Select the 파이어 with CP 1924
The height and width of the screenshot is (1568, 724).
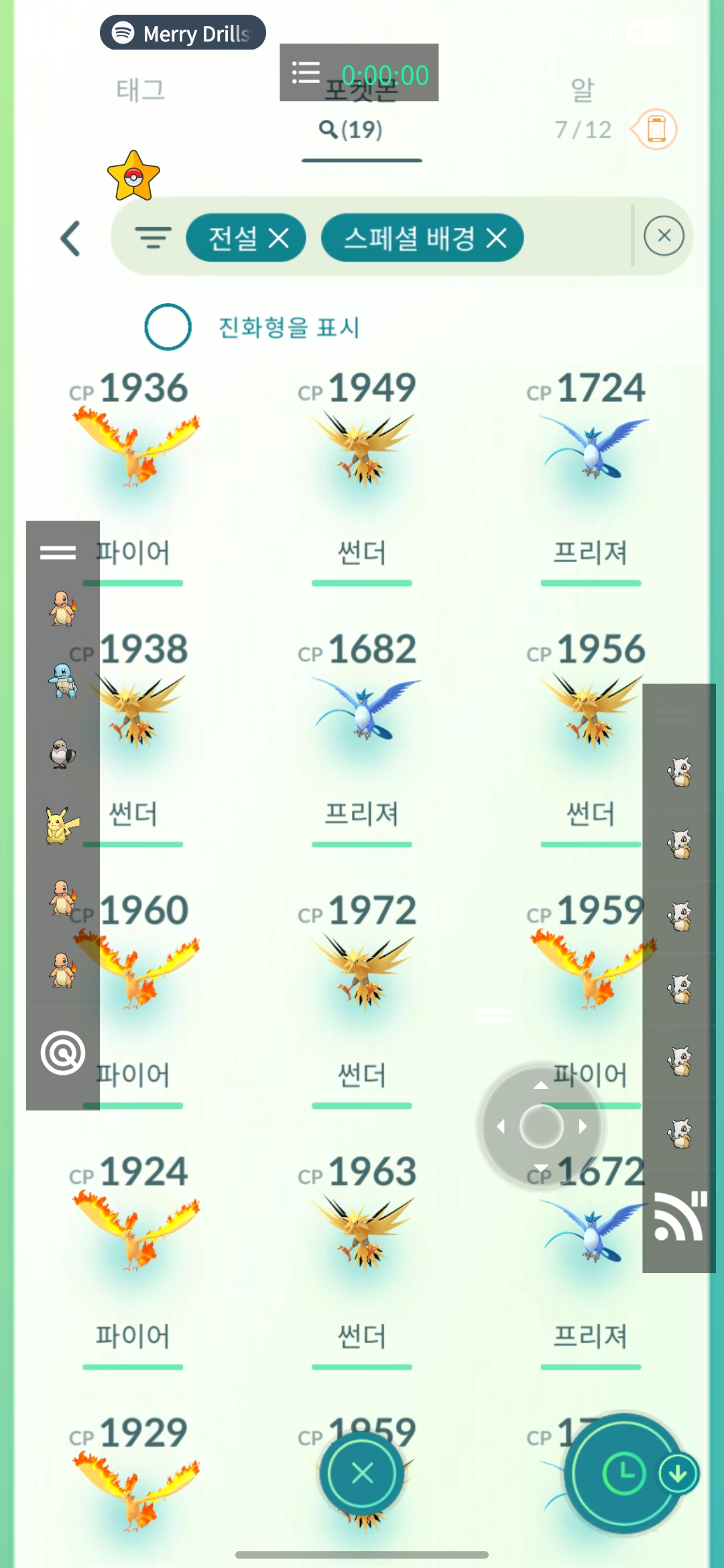click(x=133, y=1233)
